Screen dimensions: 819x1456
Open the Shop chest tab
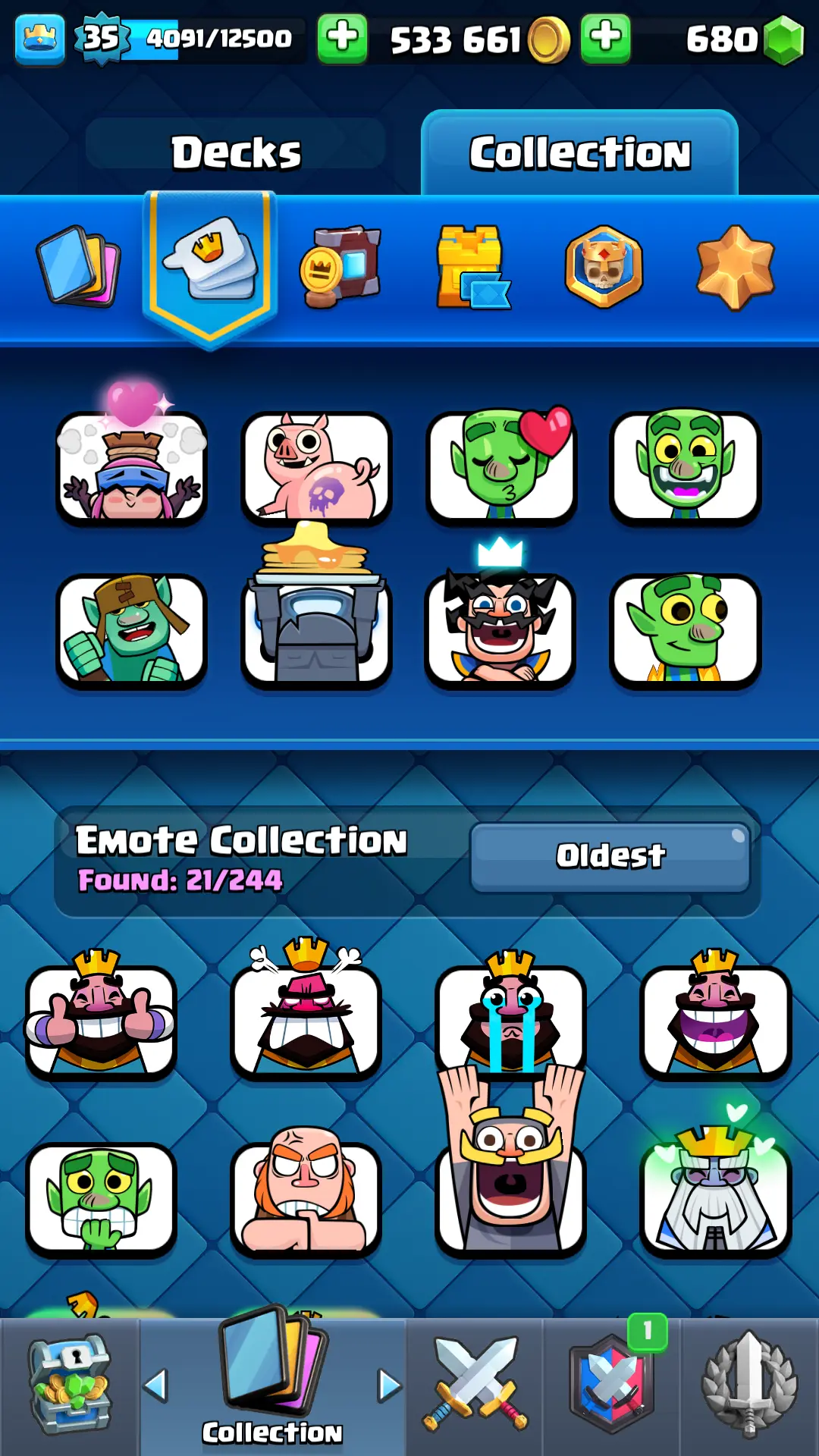point(70,1385)
